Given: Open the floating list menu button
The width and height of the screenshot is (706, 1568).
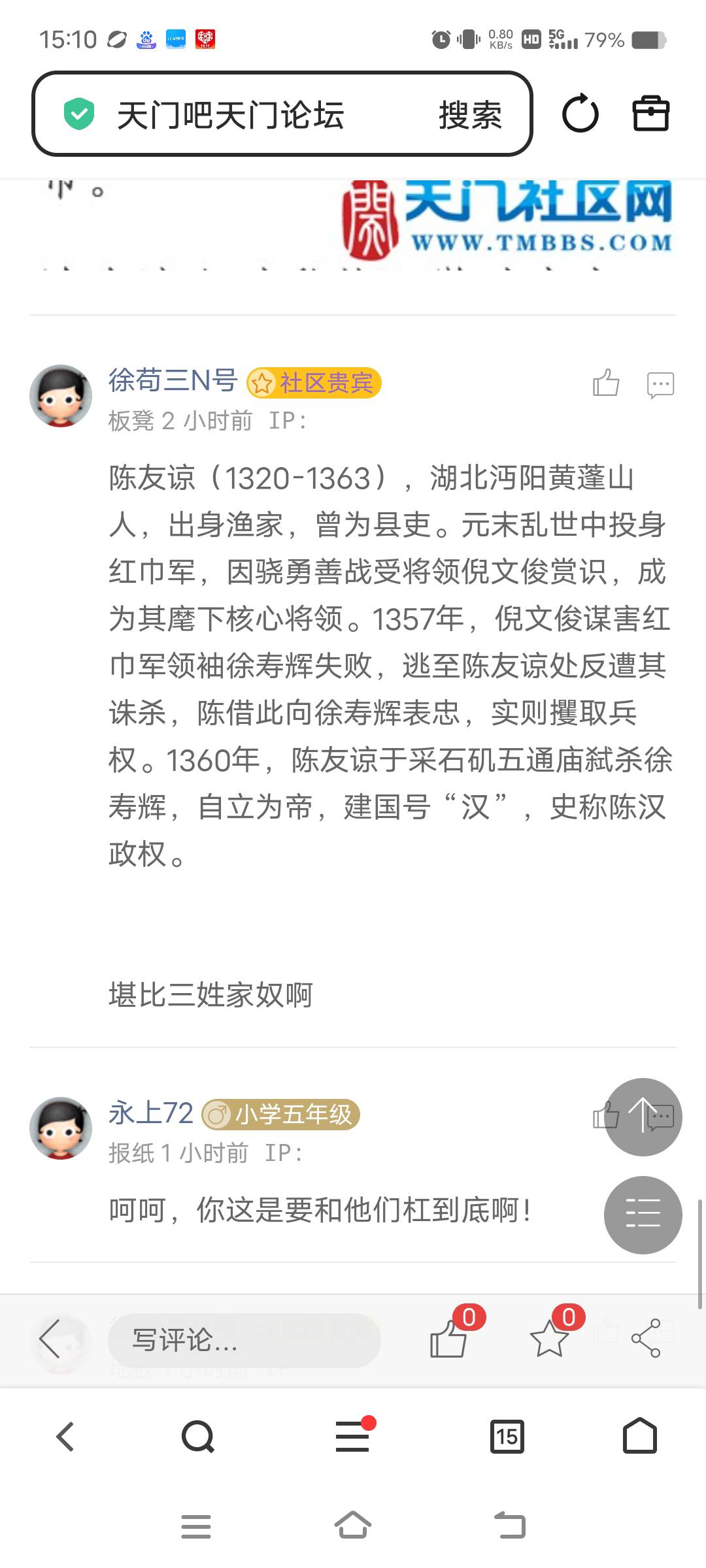Looking at the screenshot, I should [x=643, y=1215].
